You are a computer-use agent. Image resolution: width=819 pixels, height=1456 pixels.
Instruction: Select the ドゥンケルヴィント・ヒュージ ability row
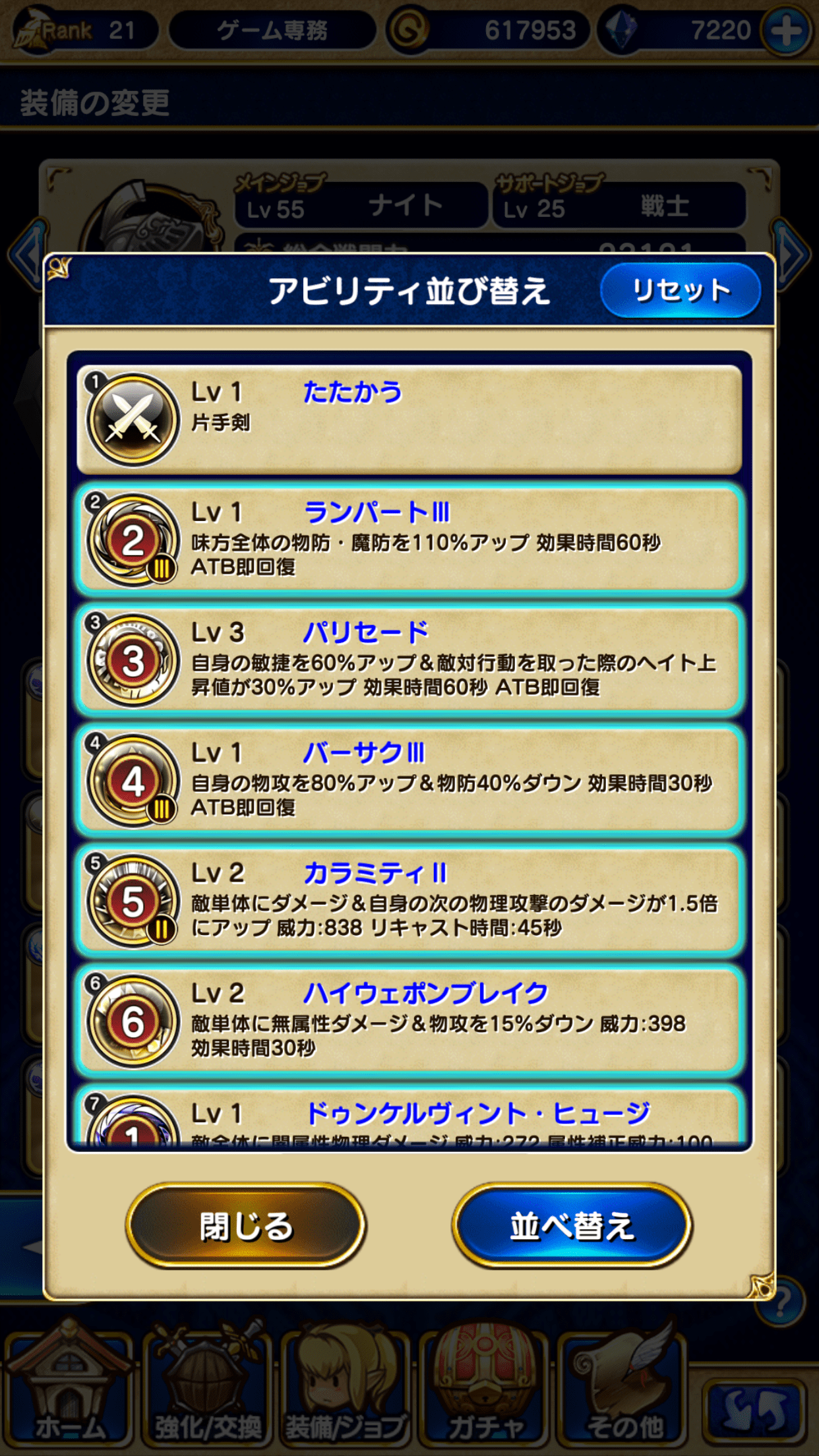pos(409,1121)
